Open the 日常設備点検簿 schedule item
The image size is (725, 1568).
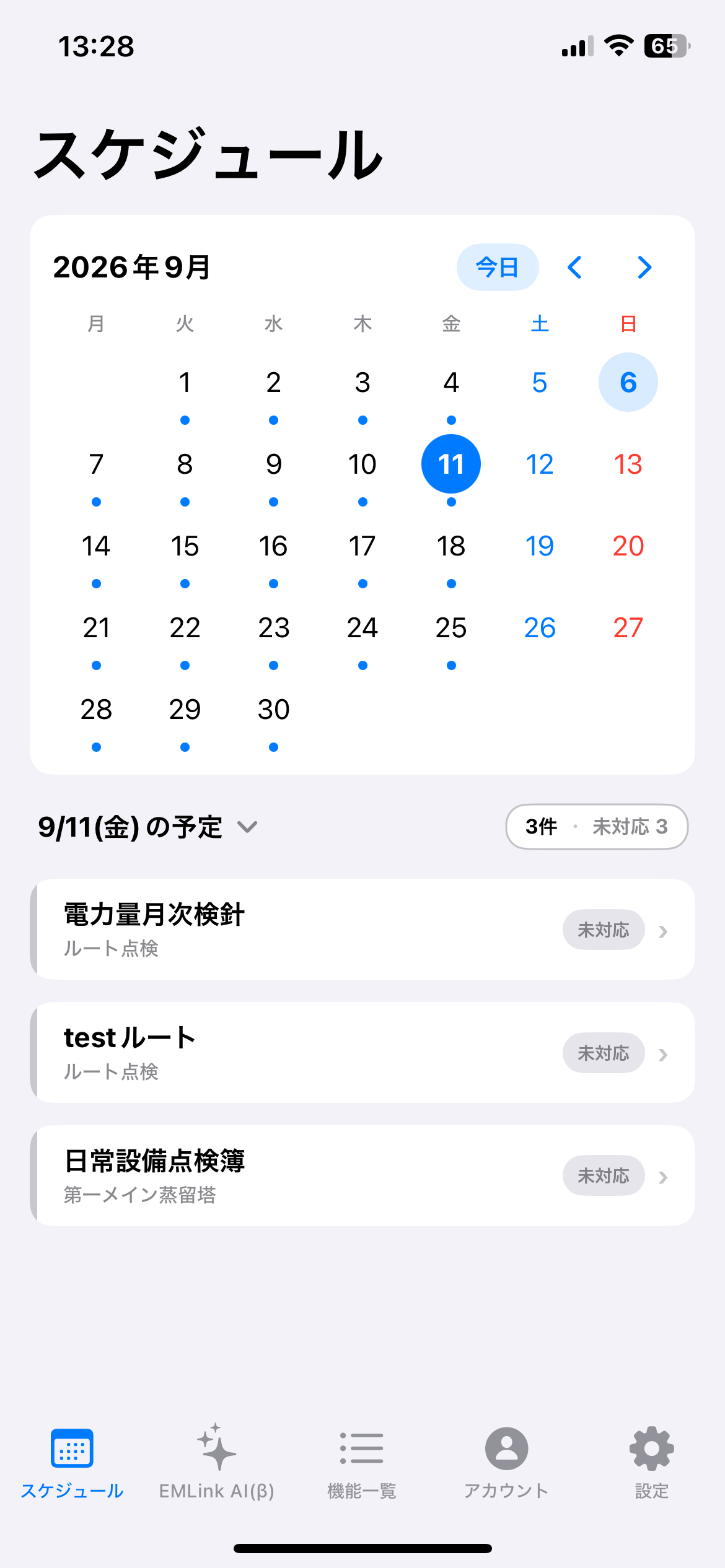tap(362, 1175)
